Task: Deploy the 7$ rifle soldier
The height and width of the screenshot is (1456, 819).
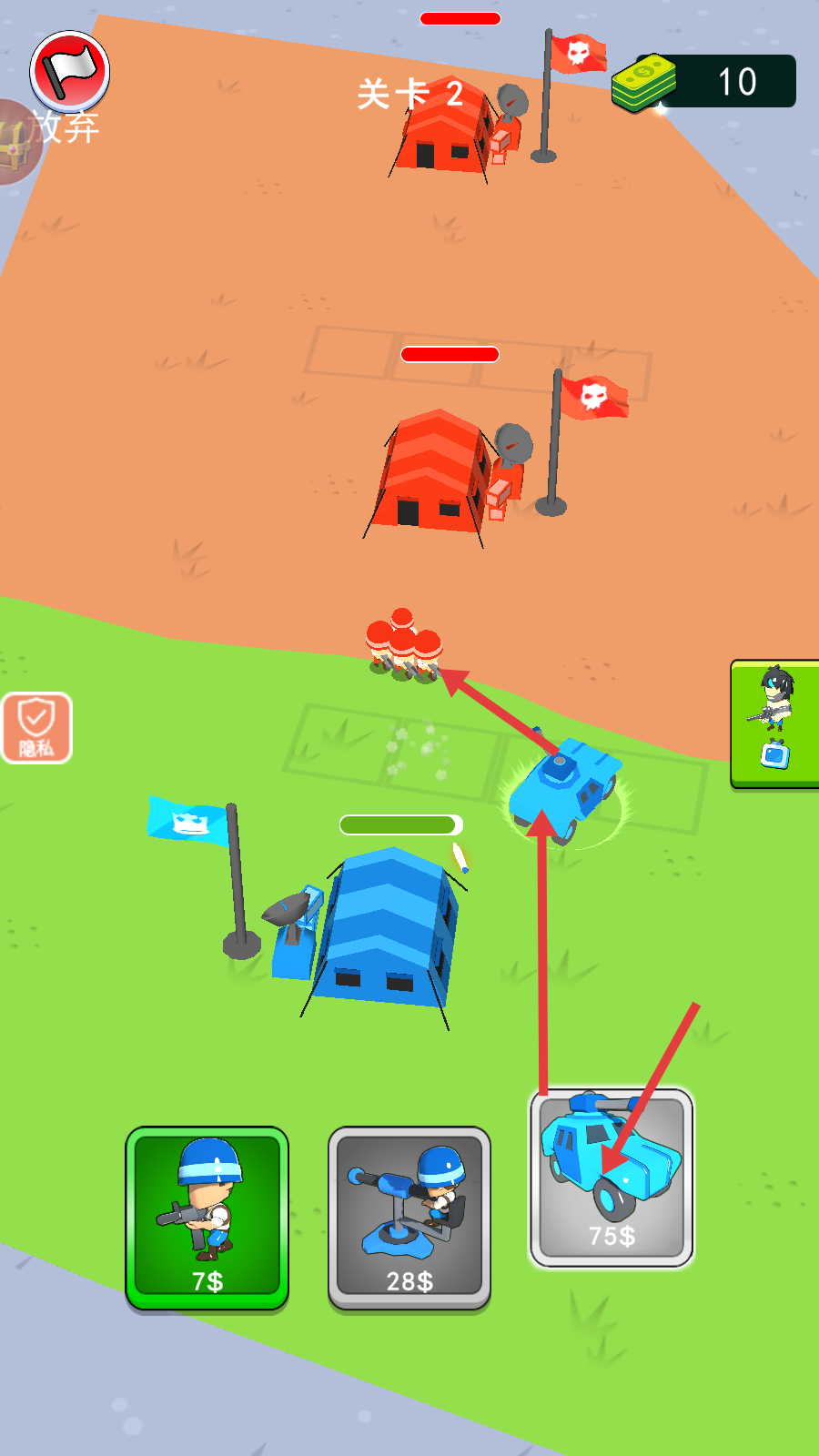Action: coord(207,1217)
